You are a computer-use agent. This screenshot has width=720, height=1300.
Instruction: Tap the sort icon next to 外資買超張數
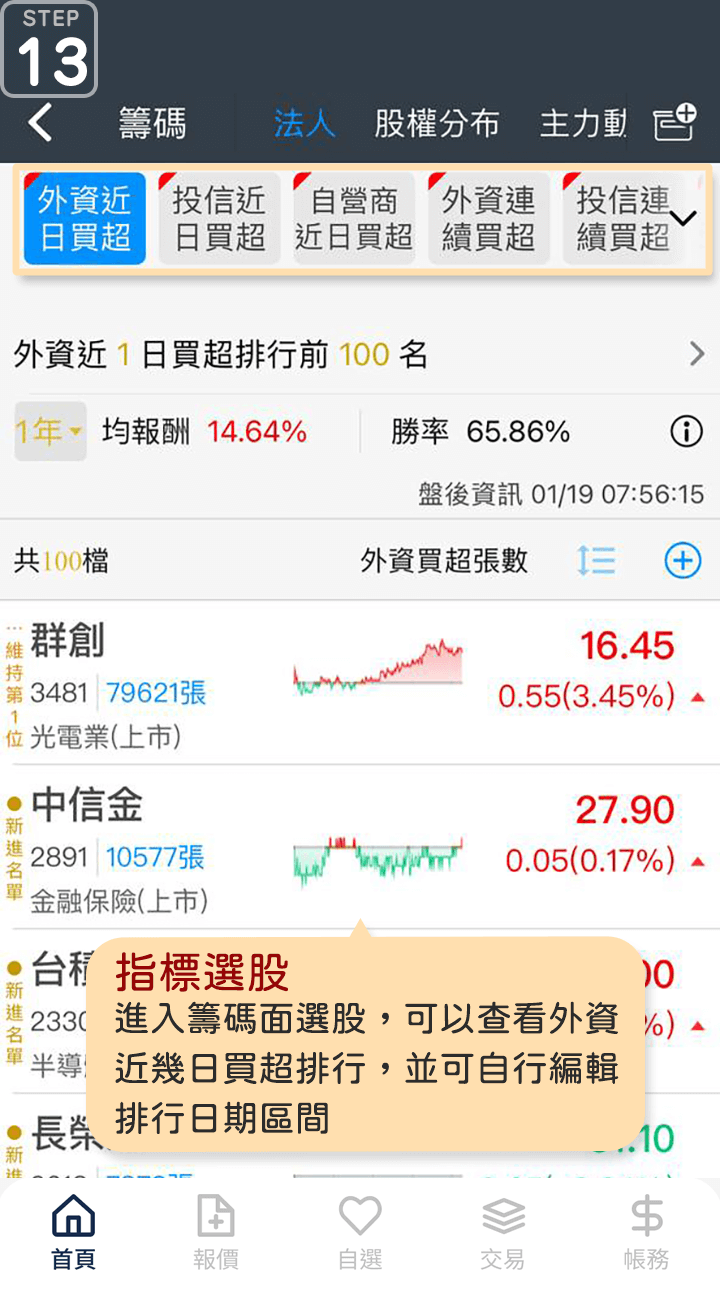[596, 561]
